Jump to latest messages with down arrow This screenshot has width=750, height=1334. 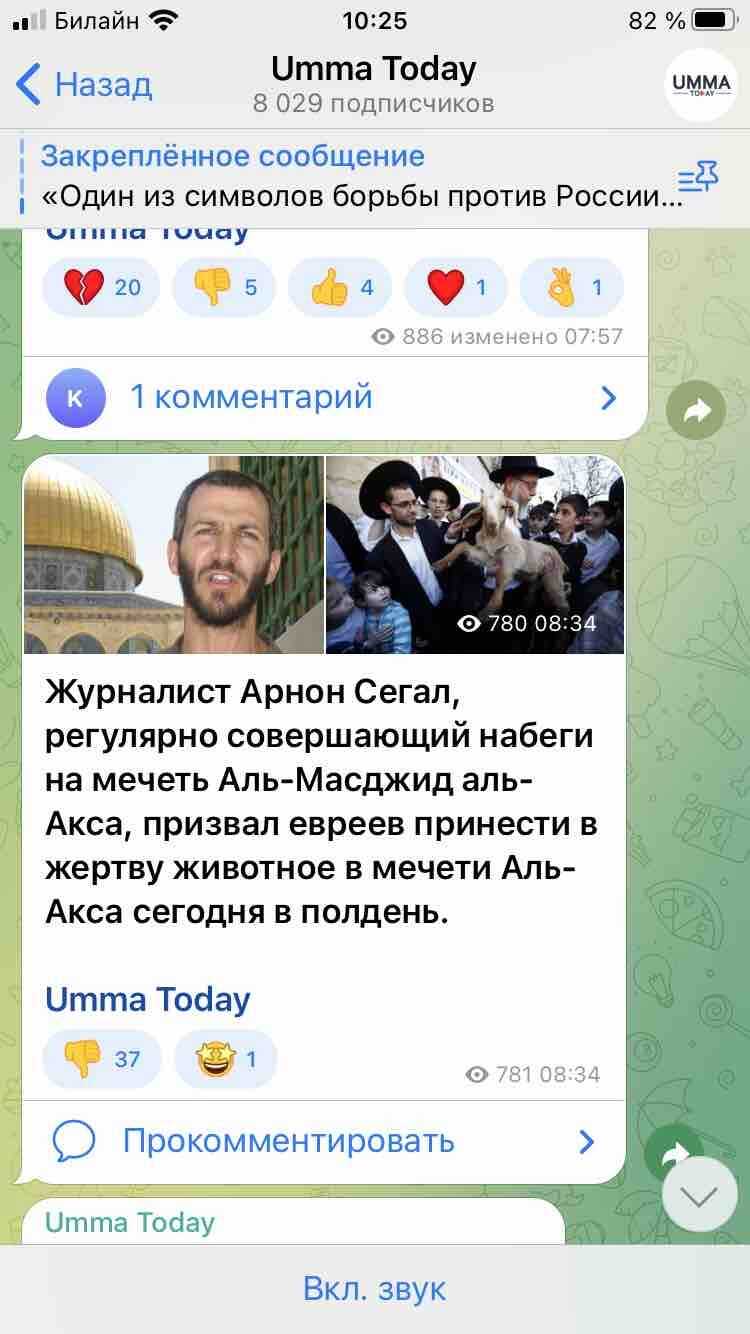click(x=700, y=1195)
